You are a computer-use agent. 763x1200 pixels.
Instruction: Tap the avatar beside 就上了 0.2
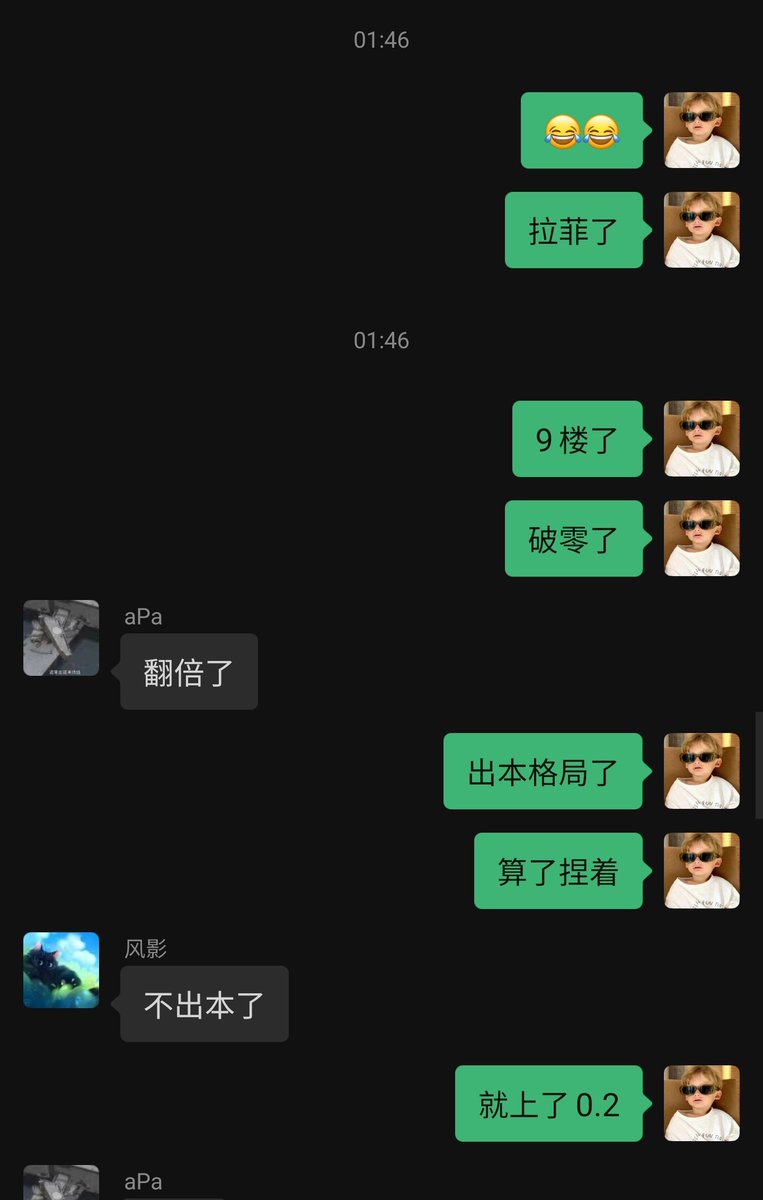[701, 1103]
